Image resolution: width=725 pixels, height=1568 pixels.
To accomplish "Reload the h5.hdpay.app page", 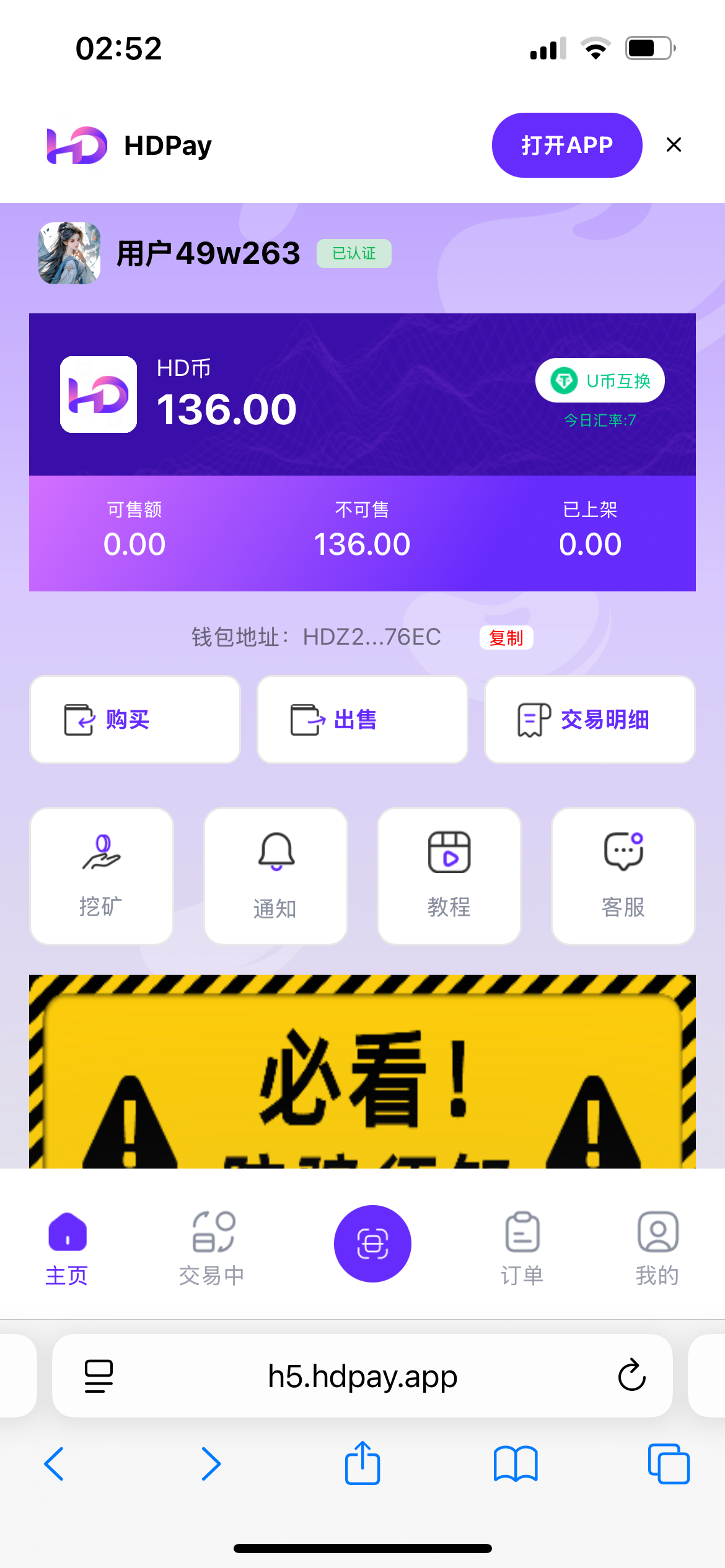I will pyautogui.click(x=631, y=1376).
